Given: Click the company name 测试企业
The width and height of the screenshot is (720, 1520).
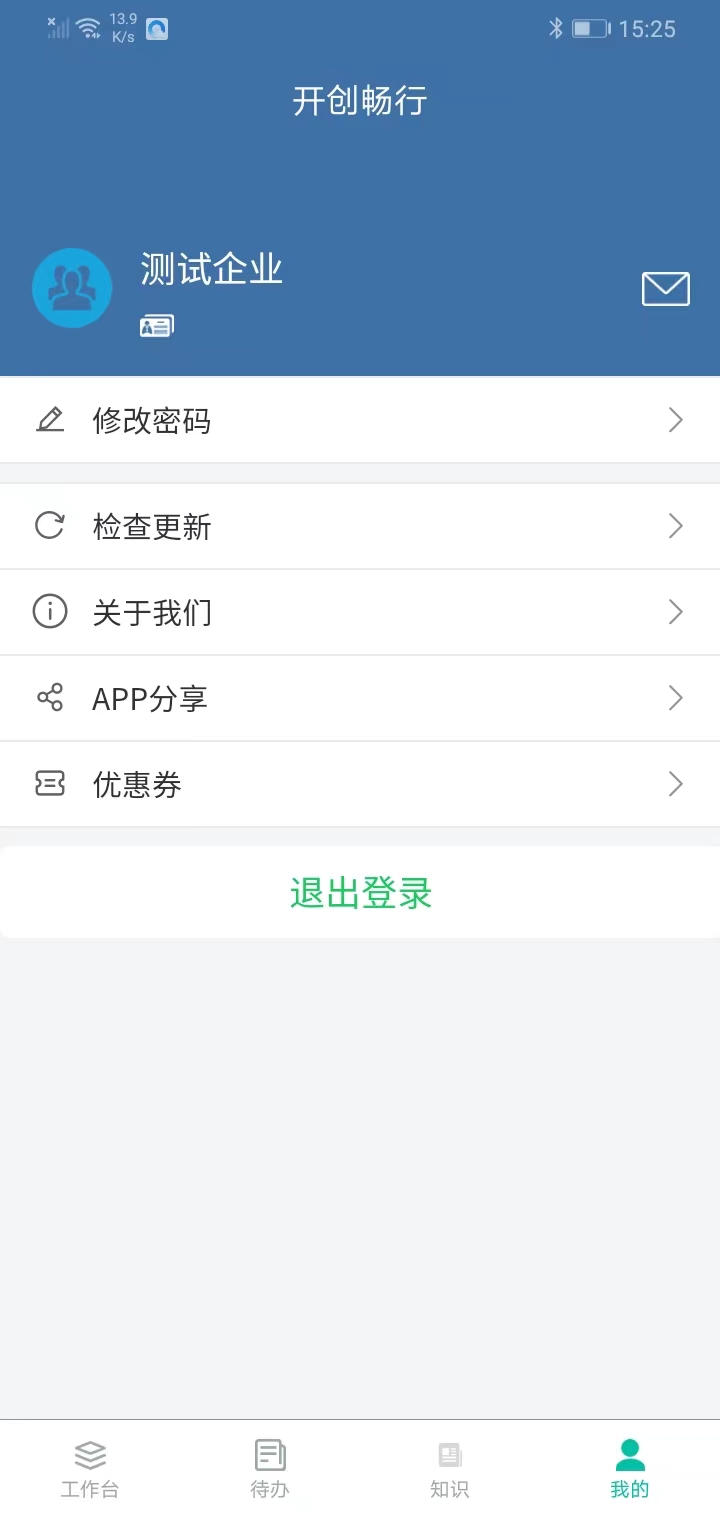Looking at the screenshot, I should coord(211,269).
